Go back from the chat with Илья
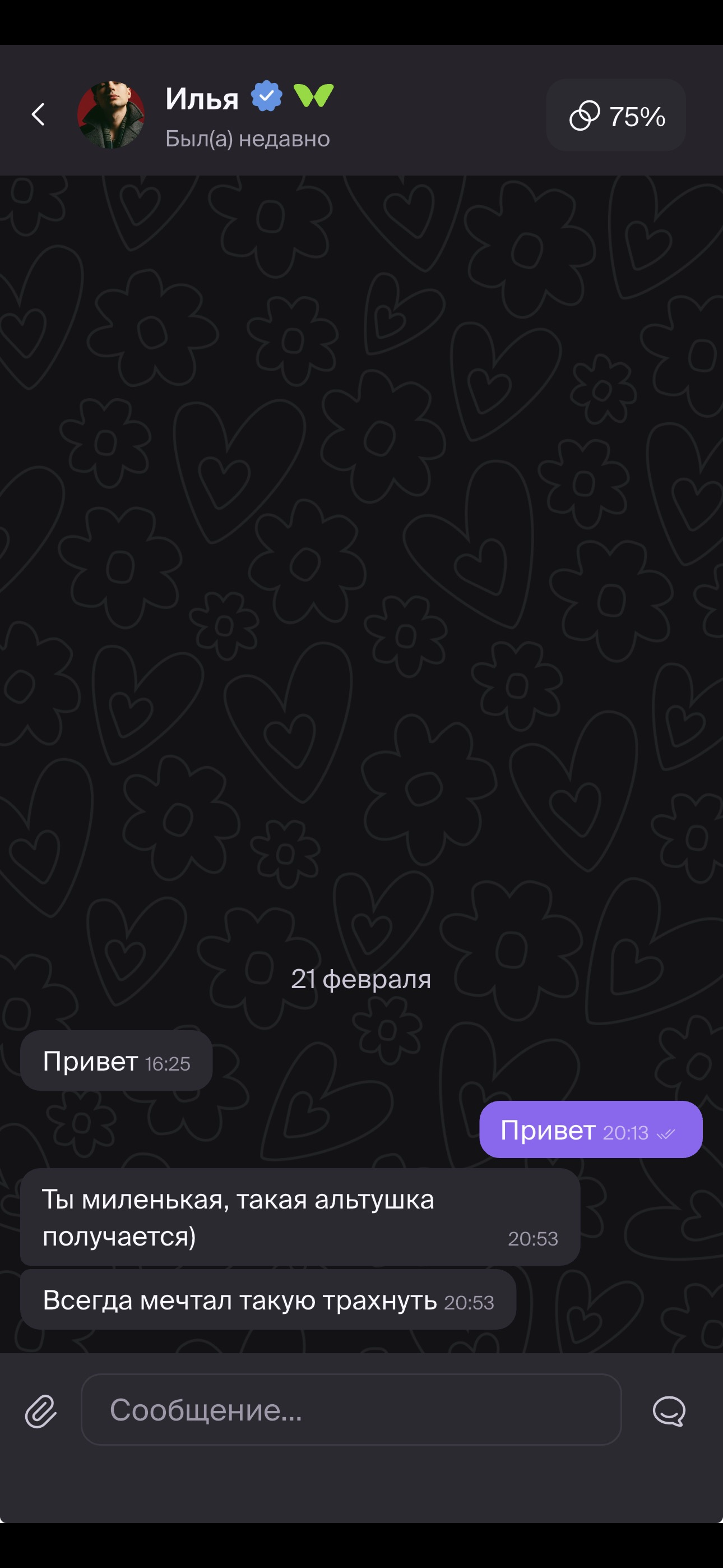 pyautogui.click(x=38, y=114)
